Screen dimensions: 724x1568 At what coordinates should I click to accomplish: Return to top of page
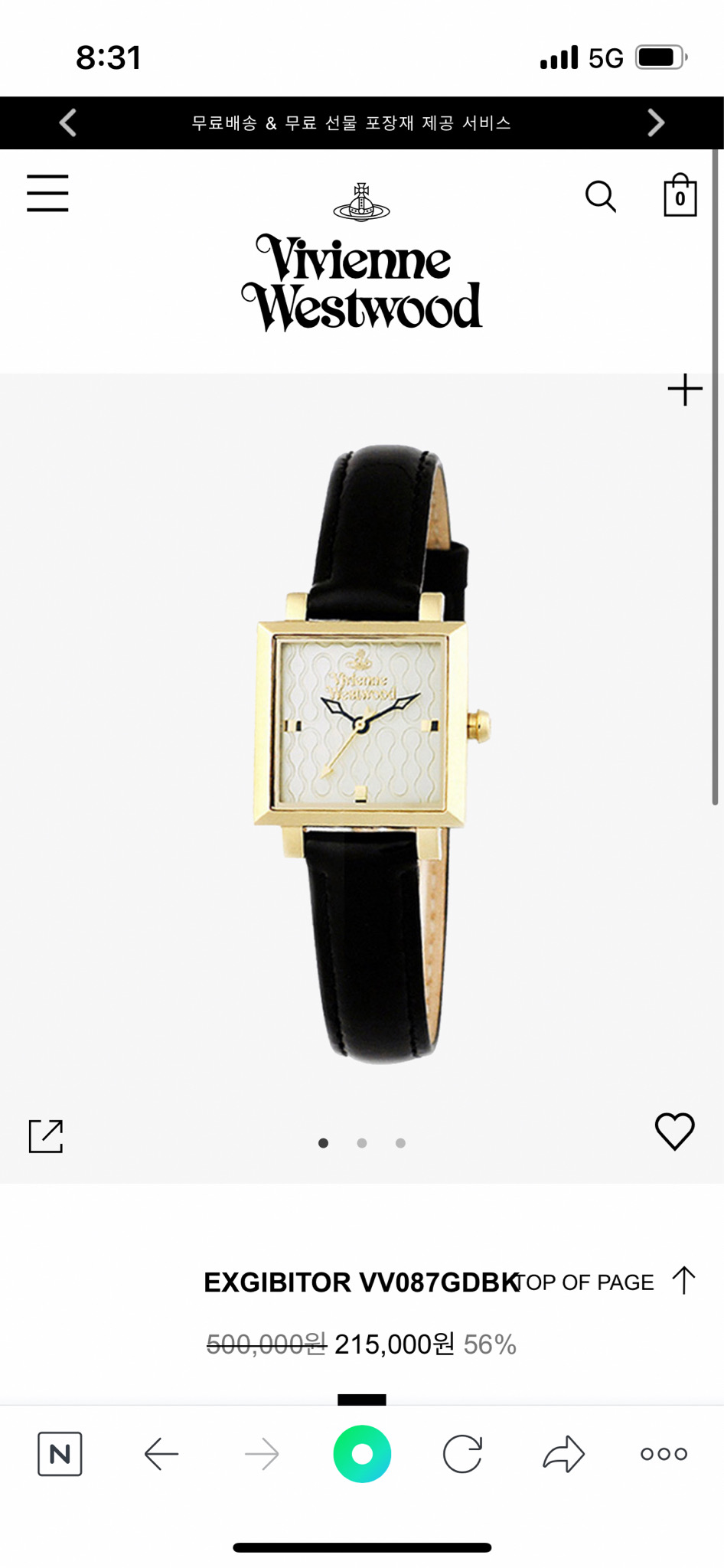[605, 1282]
